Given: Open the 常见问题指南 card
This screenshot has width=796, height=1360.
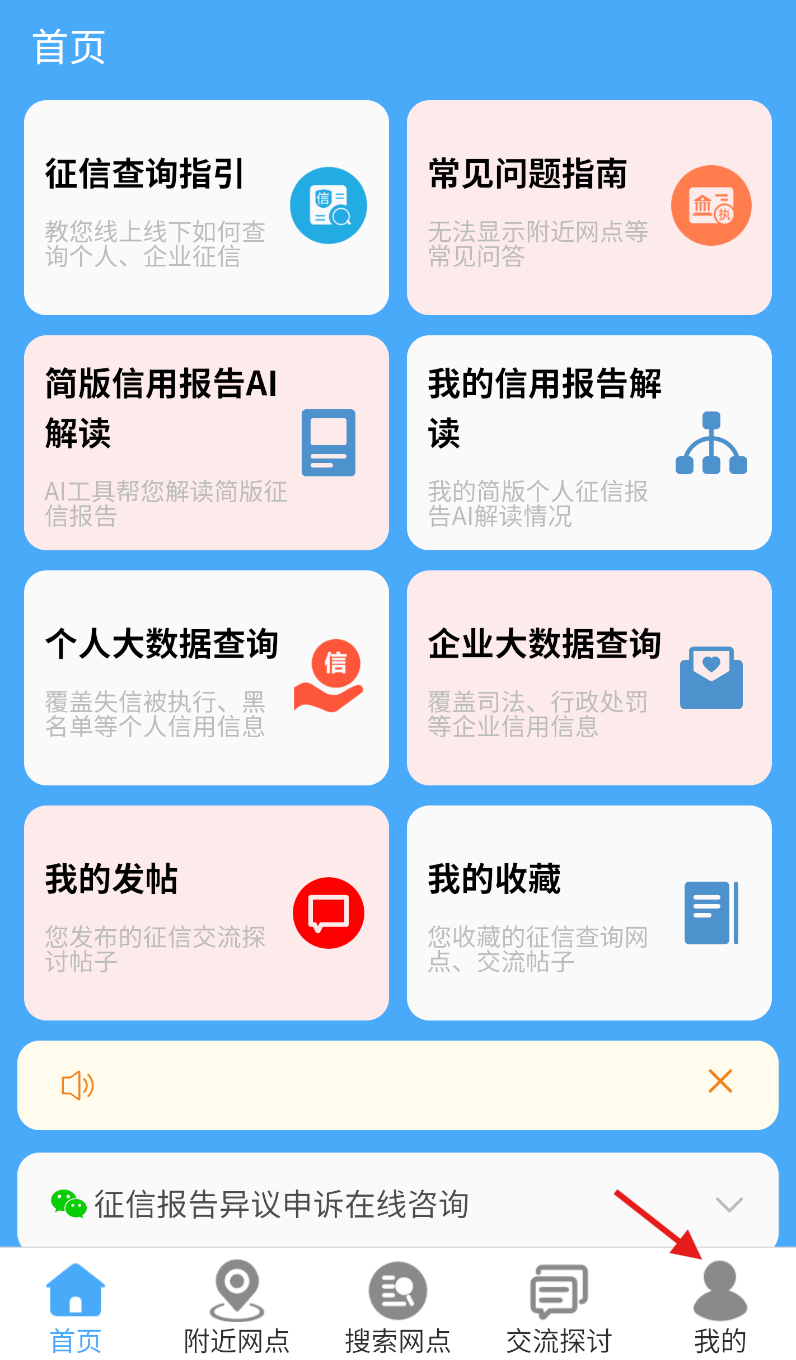Looking at the screenshot, I should click(589, 207).
